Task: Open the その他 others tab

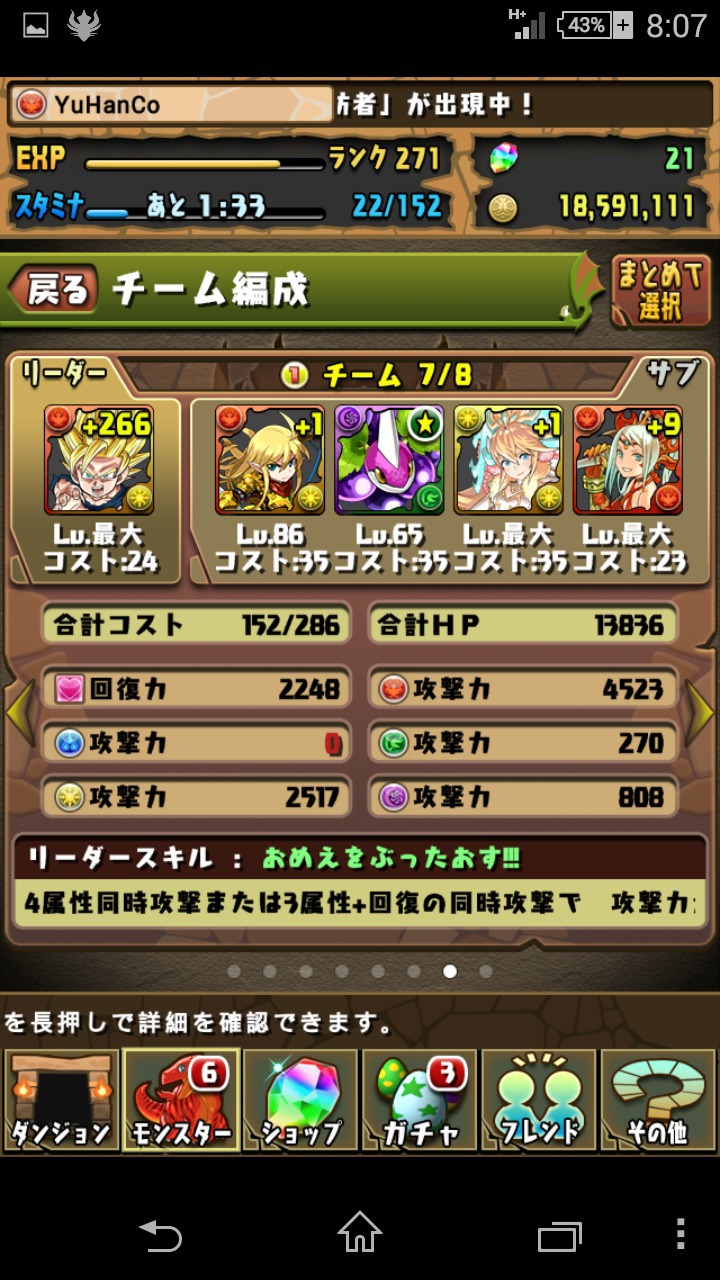Action: pyautogui.click(x=659, y=1100)
